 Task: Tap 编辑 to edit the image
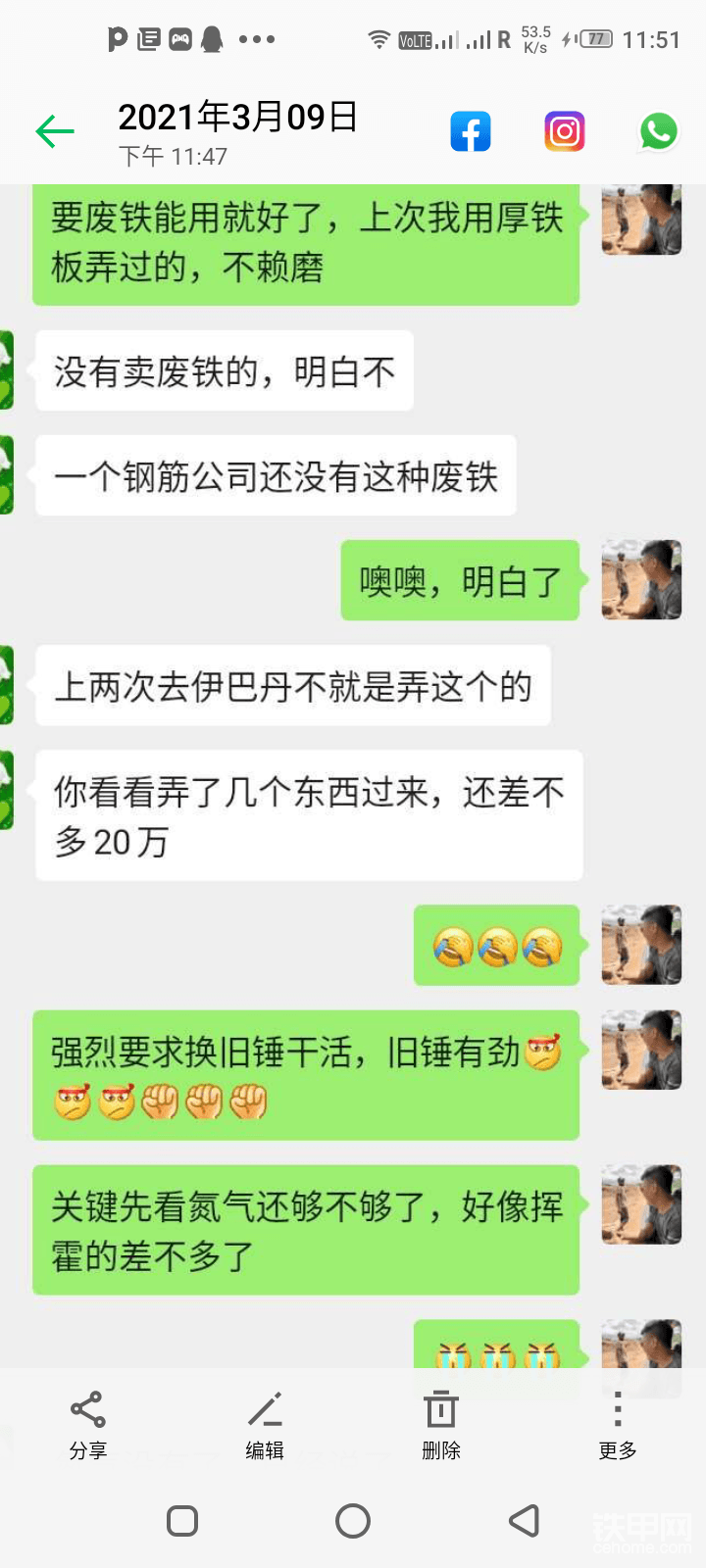pyautogui.click(x=265, y=1424)
